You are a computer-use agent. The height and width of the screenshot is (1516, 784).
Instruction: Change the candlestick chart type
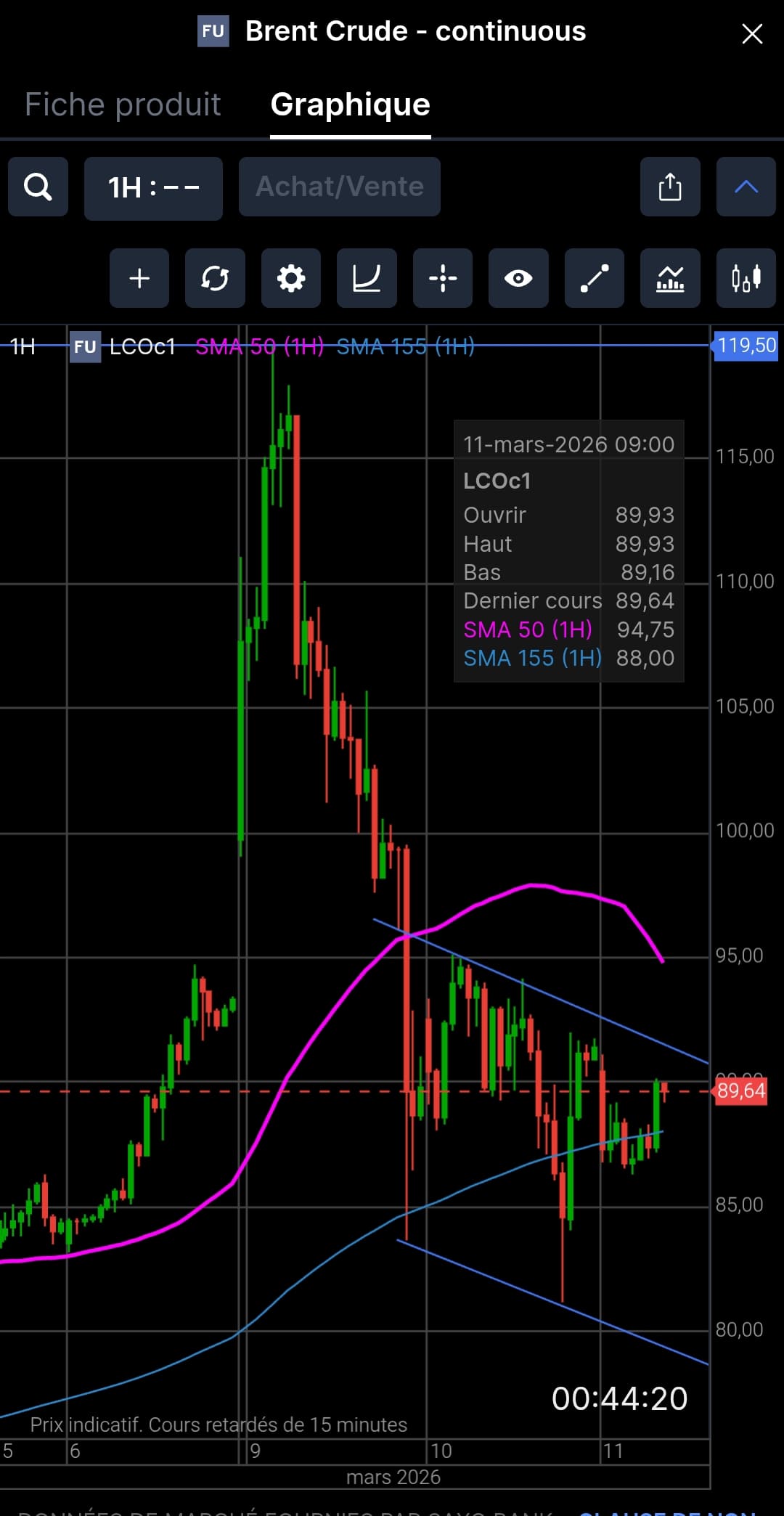pyautogui.click(x=746, y=278)
